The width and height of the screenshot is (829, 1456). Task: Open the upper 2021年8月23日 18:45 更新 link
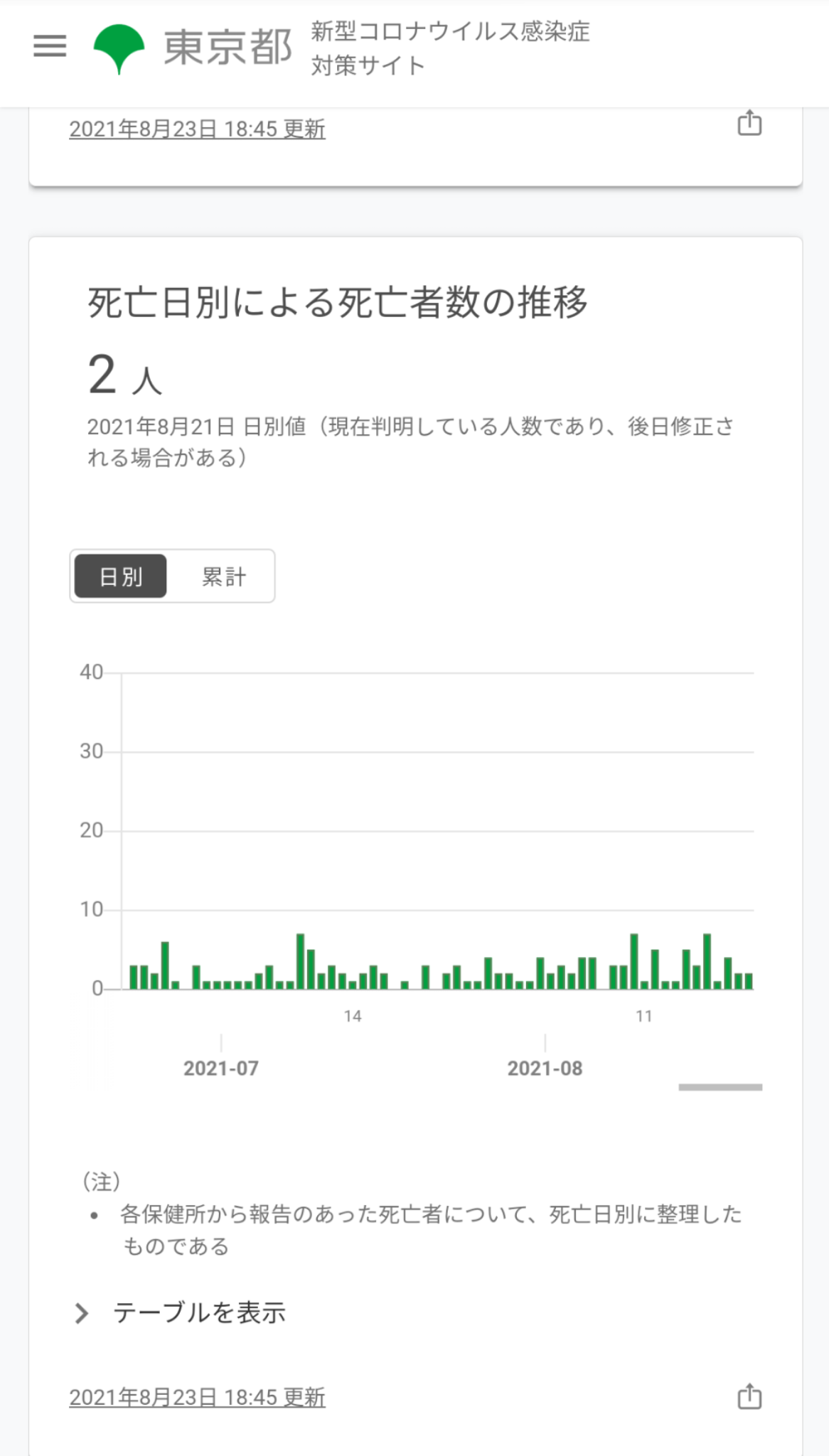197,129
